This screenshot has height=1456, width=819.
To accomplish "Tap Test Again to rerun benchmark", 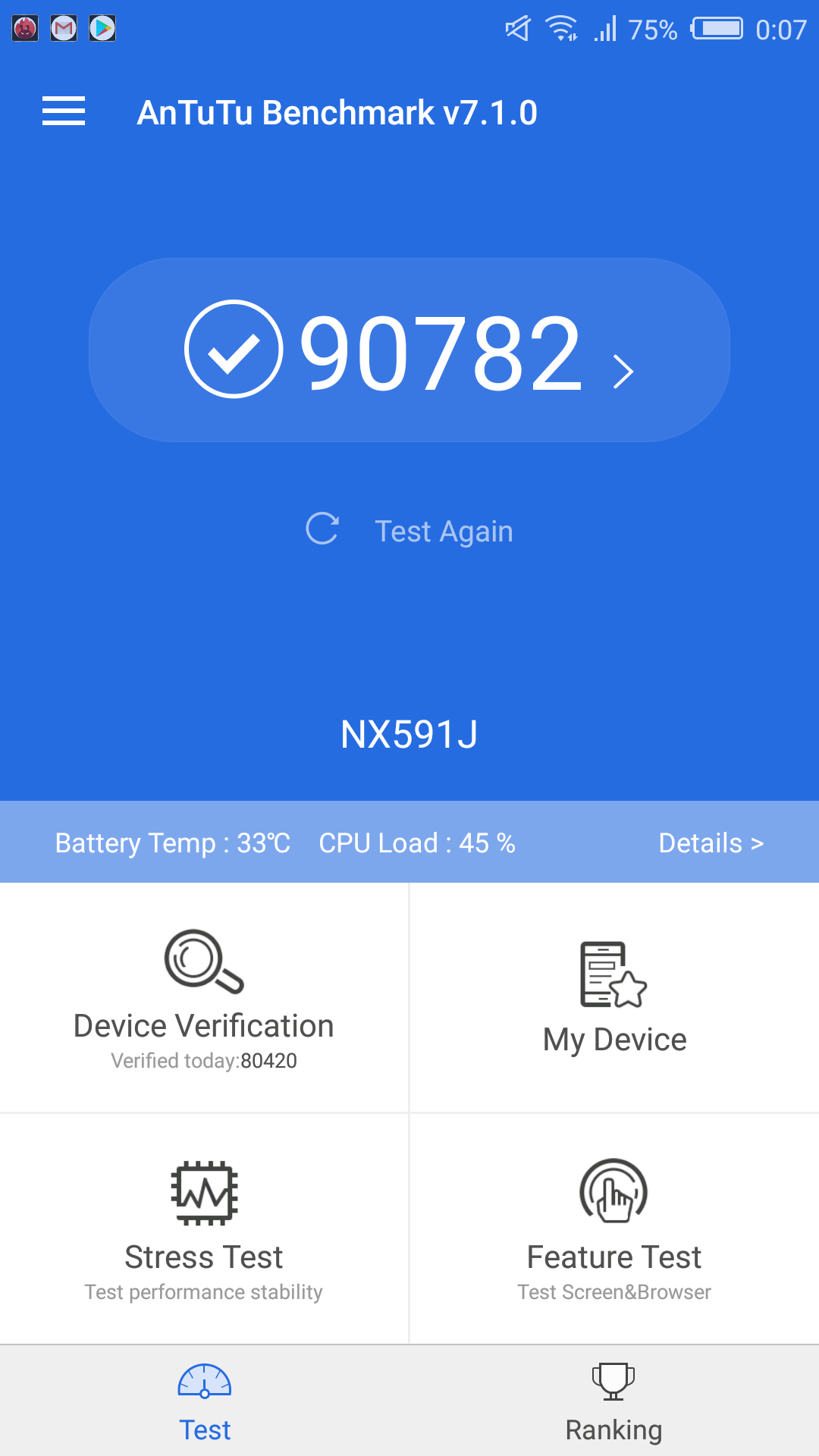I will pyautogui.click(x=409, y=531).
